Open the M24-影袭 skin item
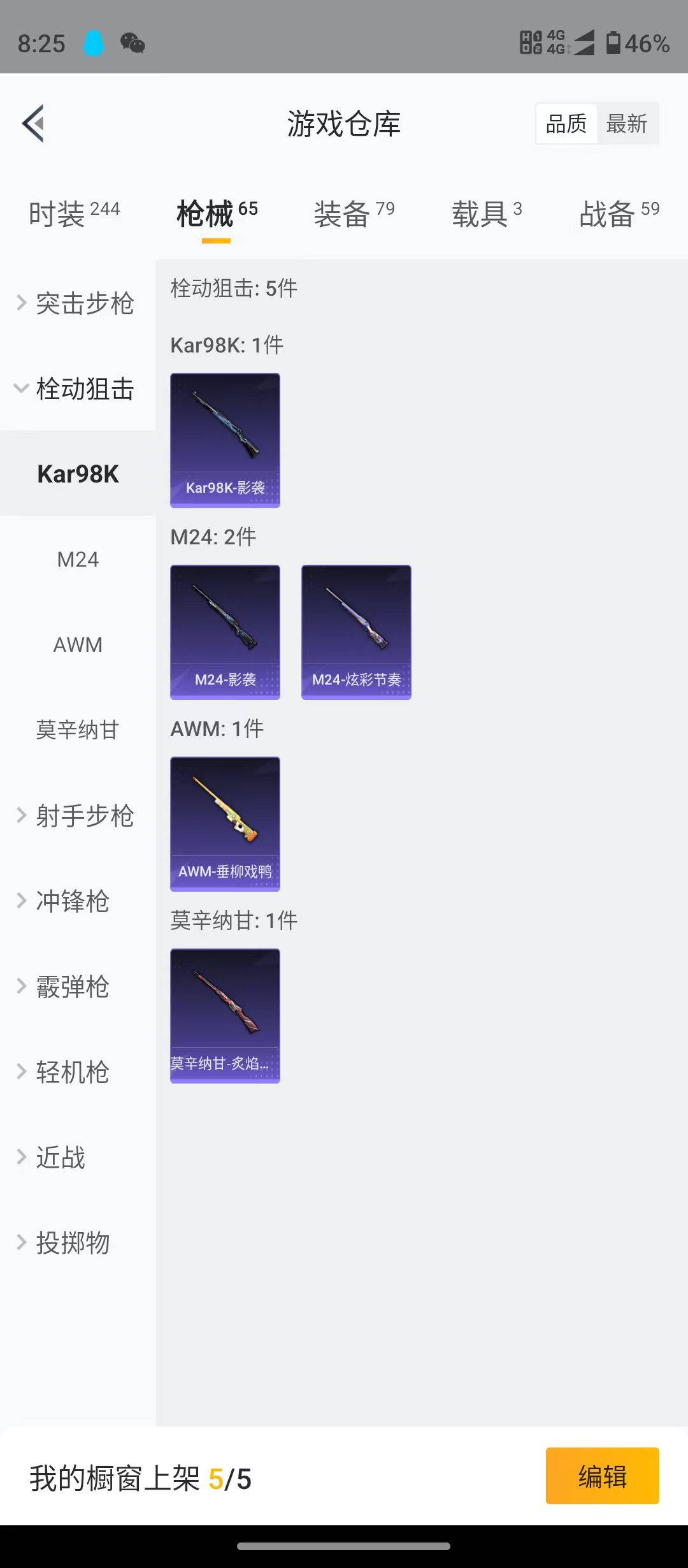Viewport: 688px width, 1568px height. tap(225, 631)
